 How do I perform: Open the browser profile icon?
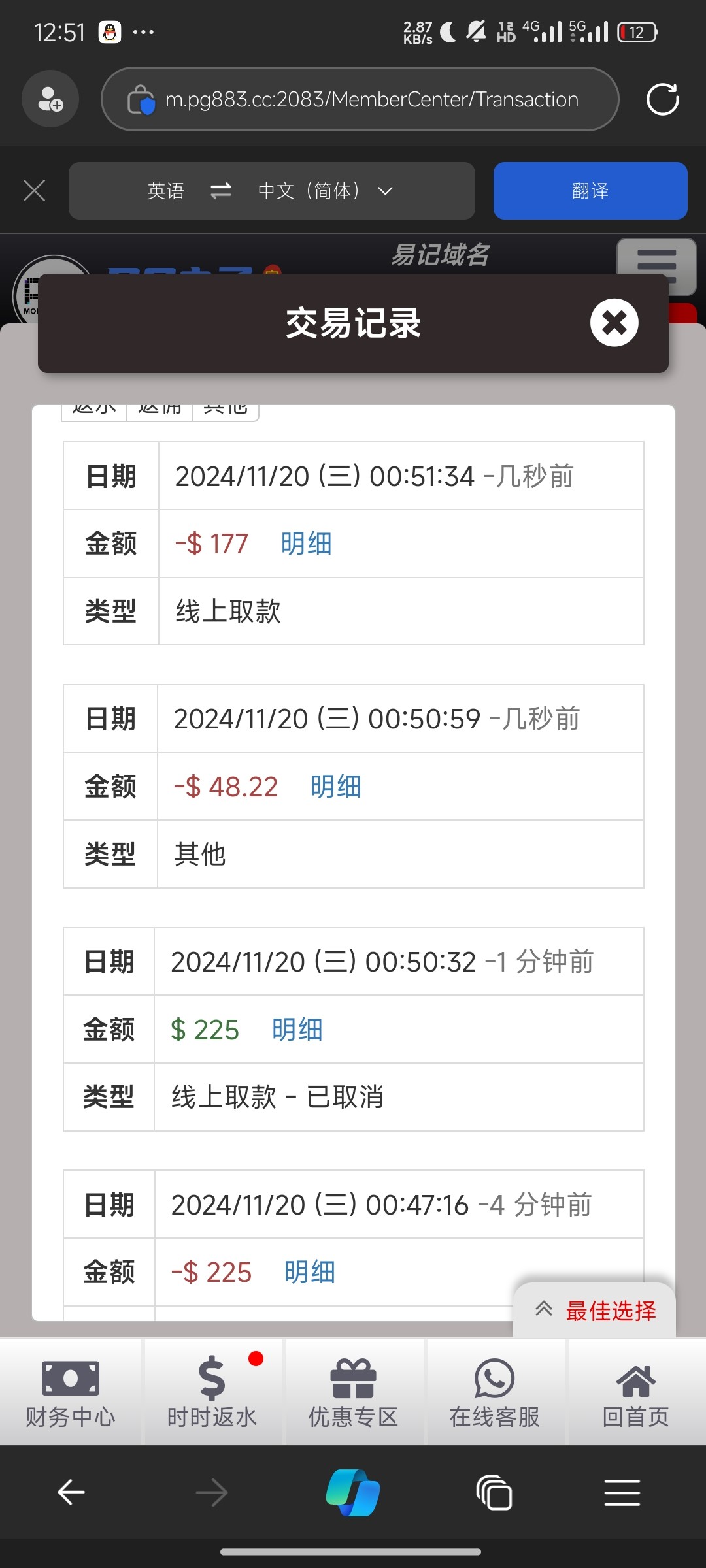(x=50, y=99)
